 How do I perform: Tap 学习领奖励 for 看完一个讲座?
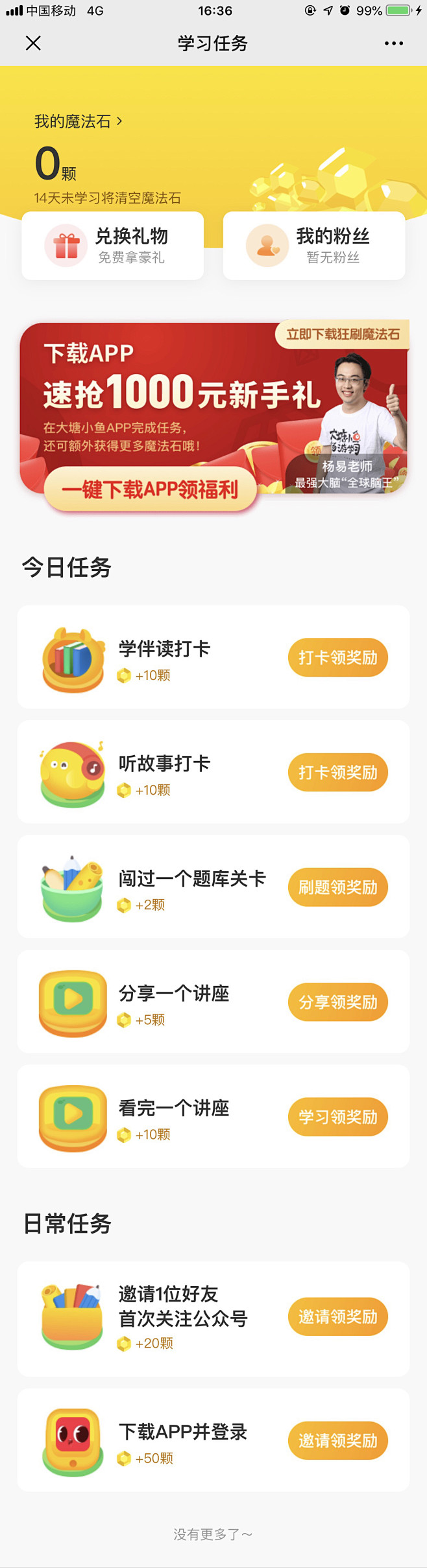coord(337,1116)
